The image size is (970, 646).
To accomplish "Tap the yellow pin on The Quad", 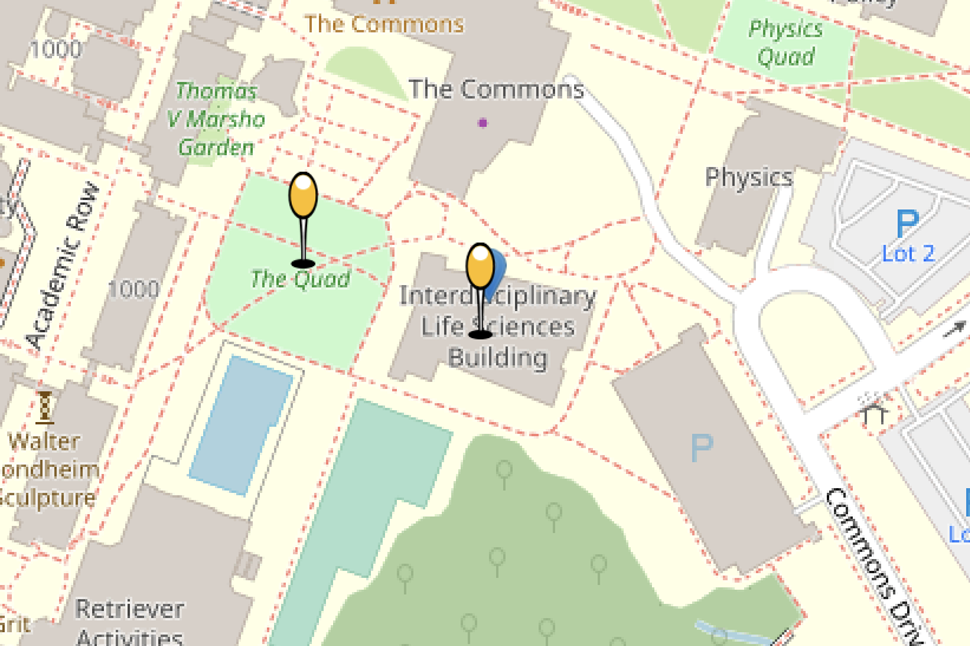I will coord(303,220).
